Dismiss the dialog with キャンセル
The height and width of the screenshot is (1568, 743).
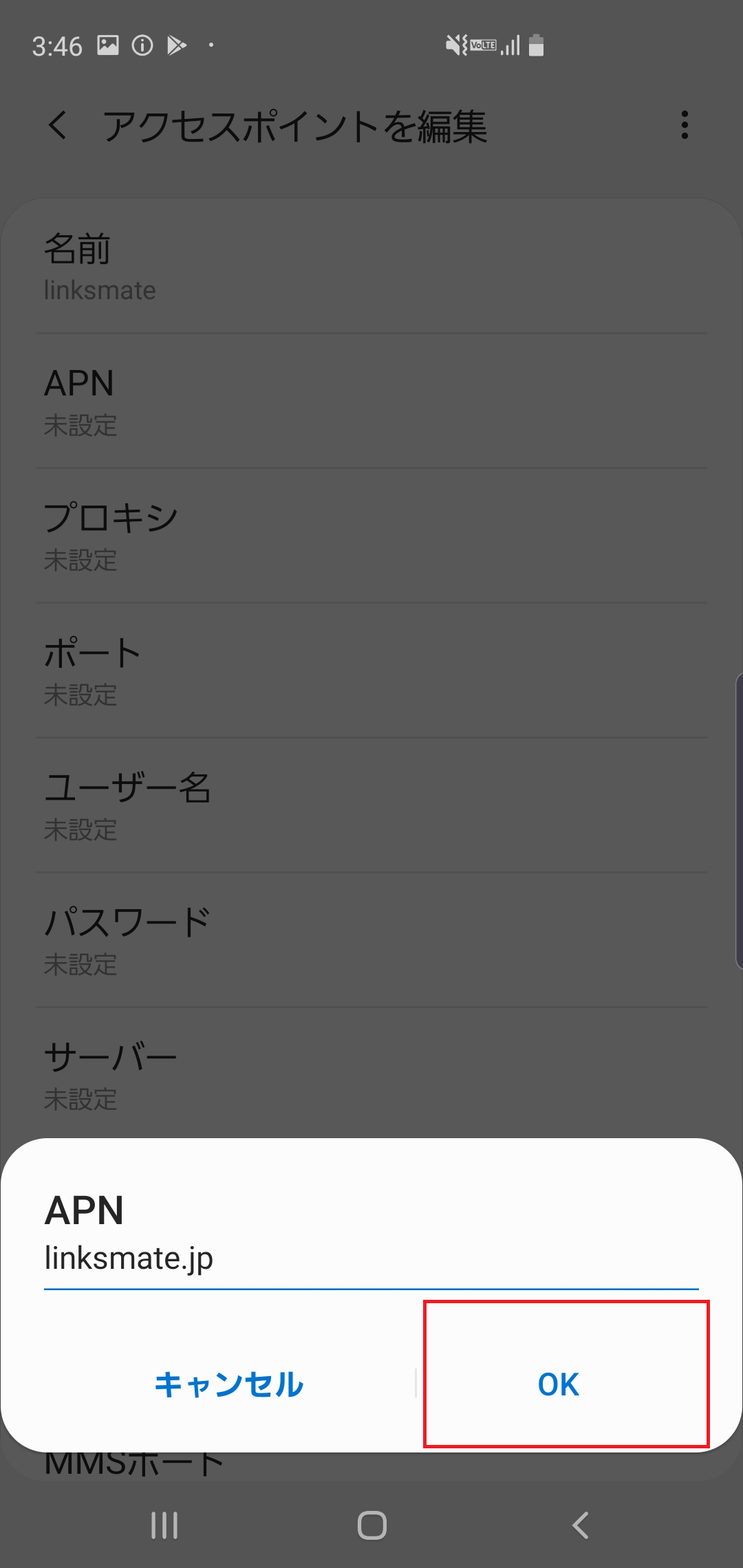tap(229, 1384)
